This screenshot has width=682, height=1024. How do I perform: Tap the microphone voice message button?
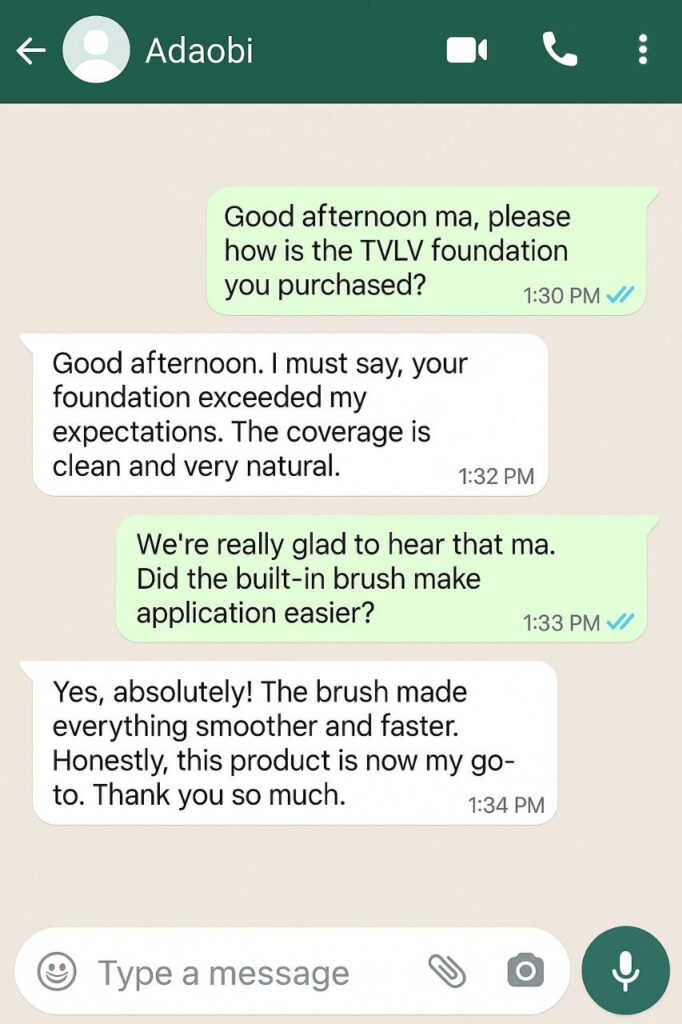point(626,971)
